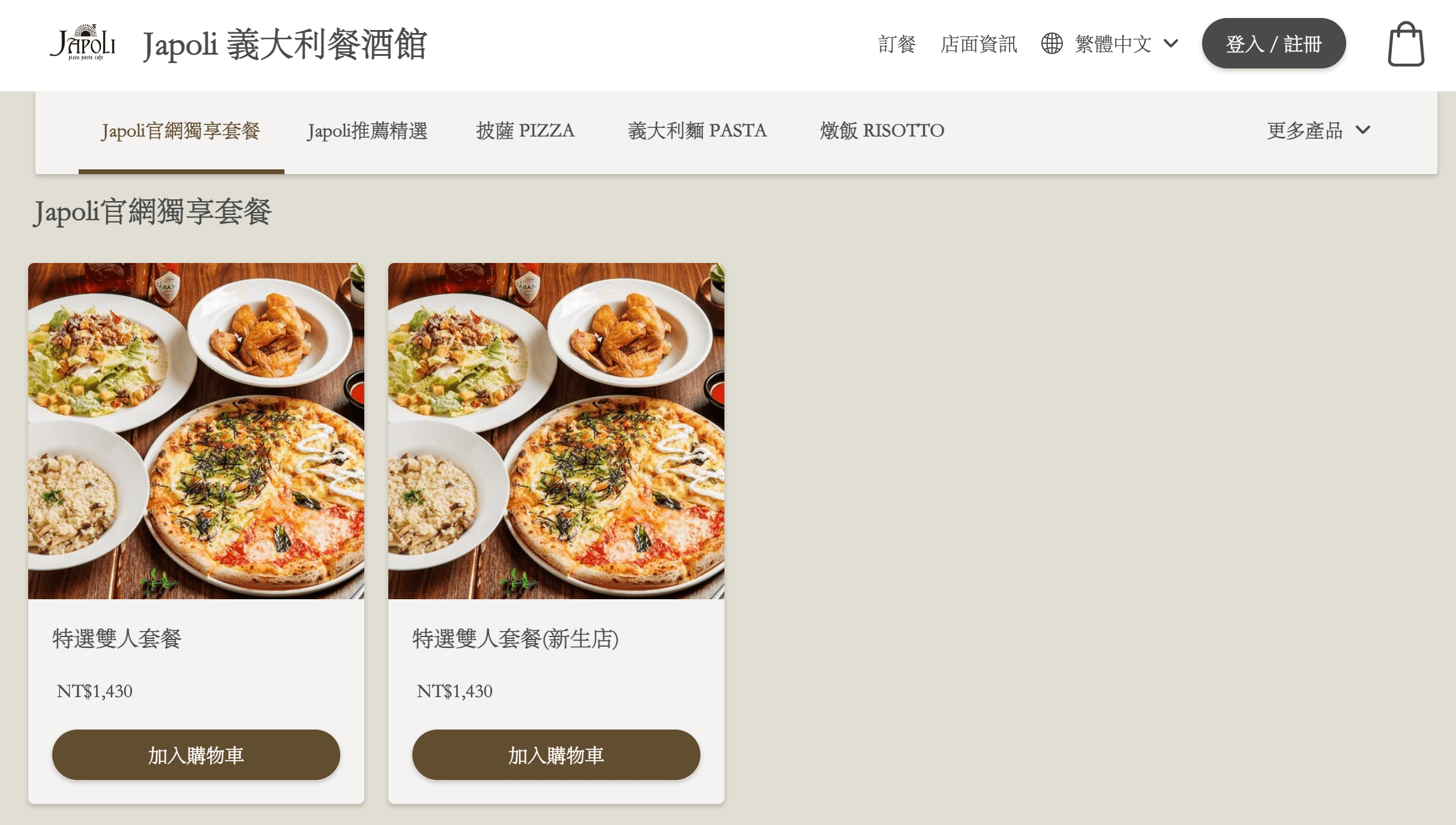
Task: Switch to the Japoli推薦精選 tab
Action: [367, 131]
